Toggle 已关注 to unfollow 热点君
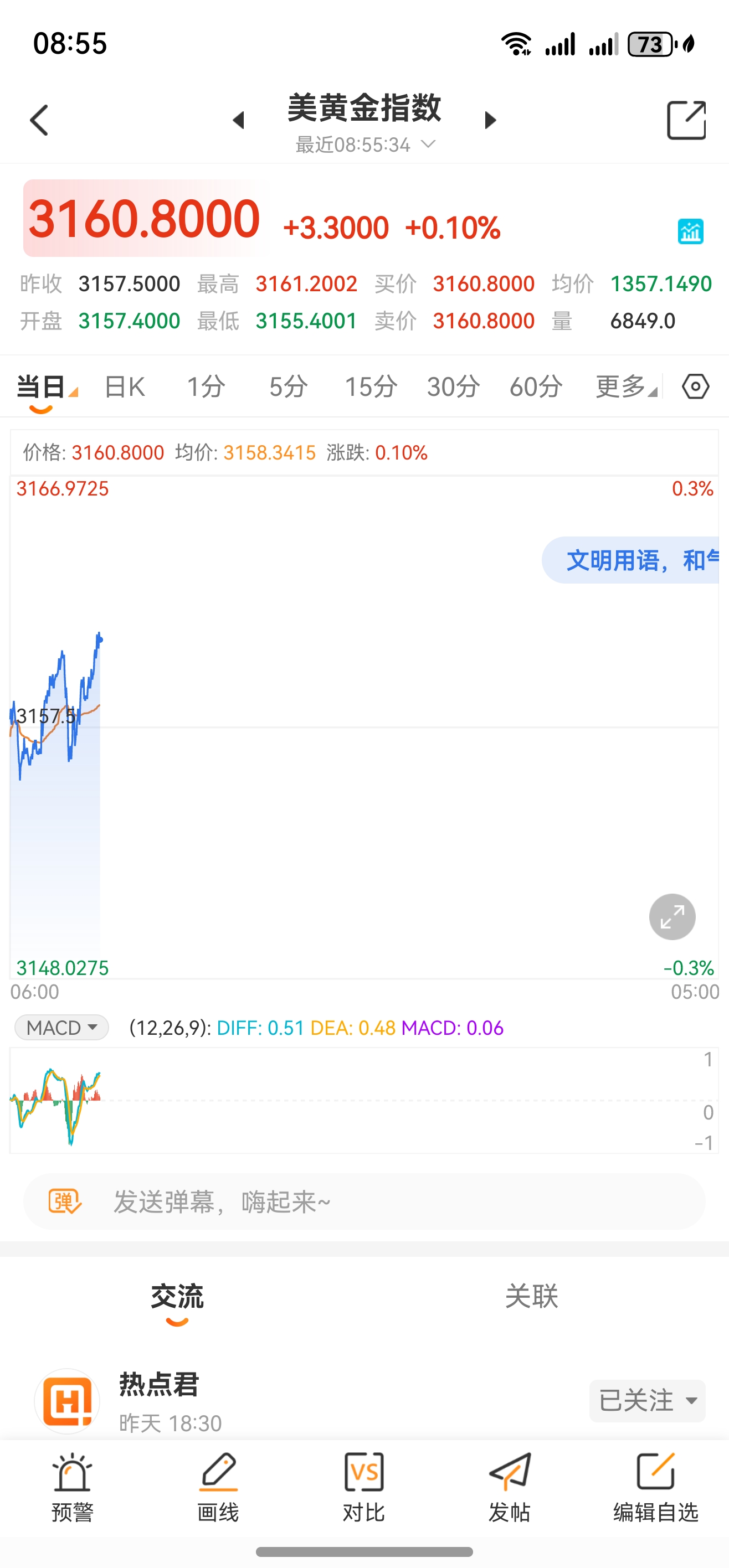The width and height of the screenshot is (729, 1568). pos(647,1401)
